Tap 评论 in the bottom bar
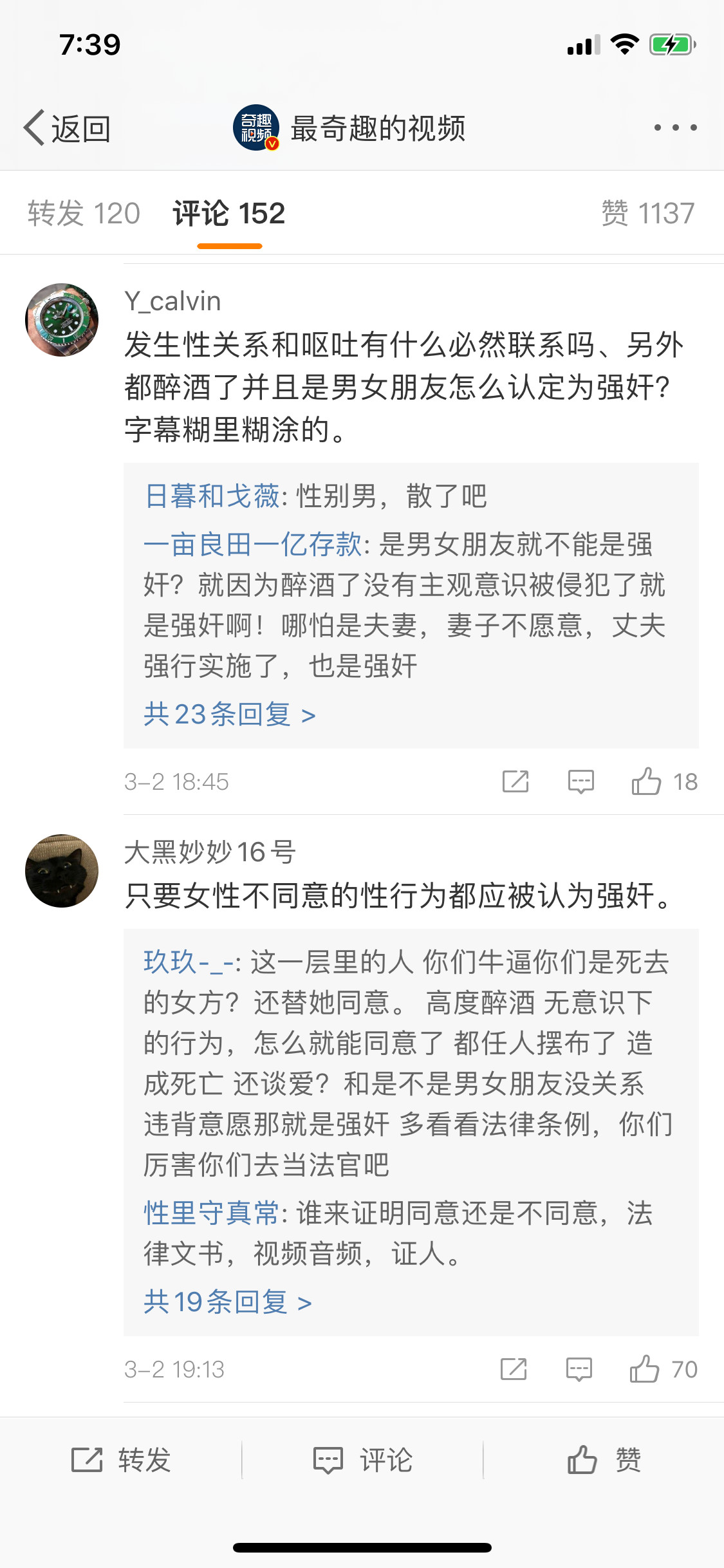The image size is (724, 1568). 362,1460
